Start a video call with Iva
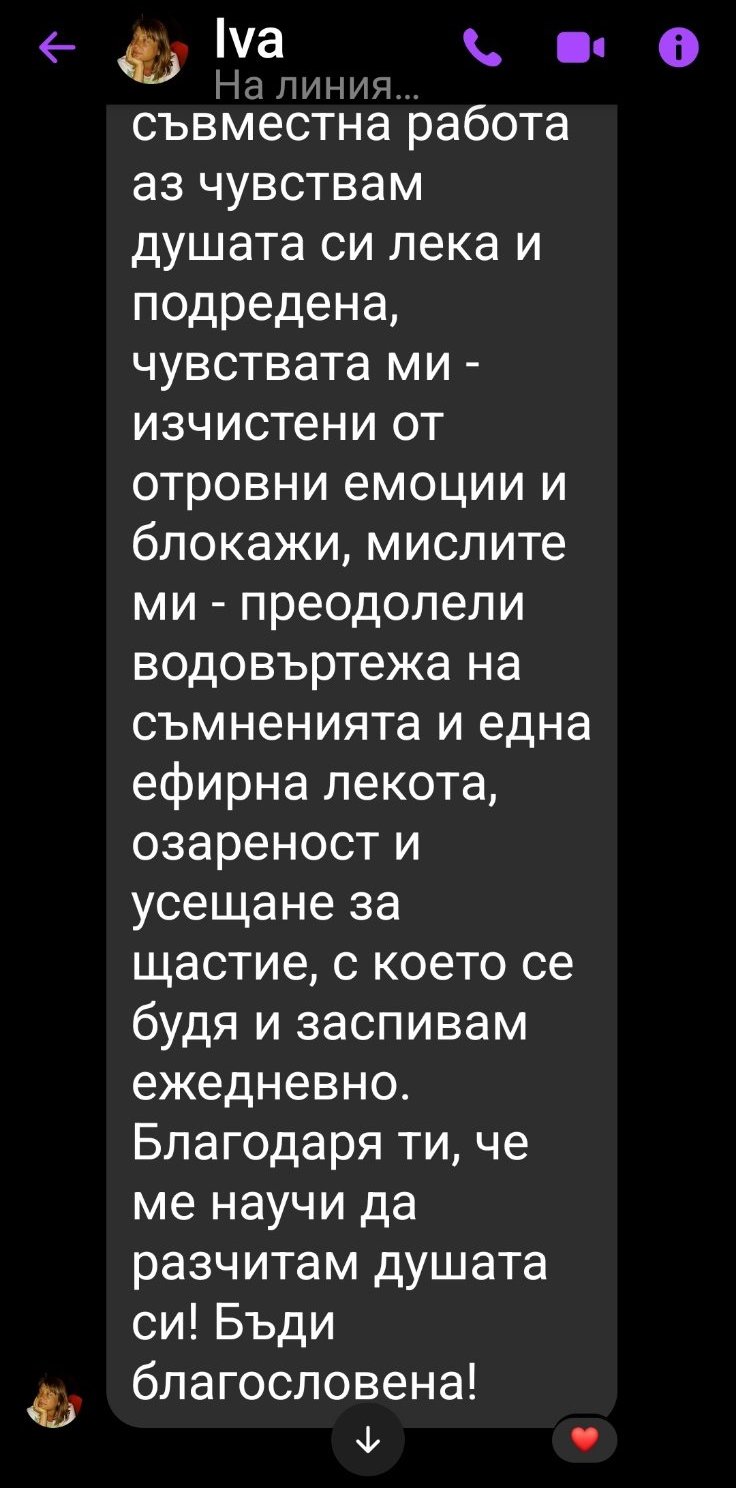739x1488 pixels. pyautogui.click(x=580, y=47)
